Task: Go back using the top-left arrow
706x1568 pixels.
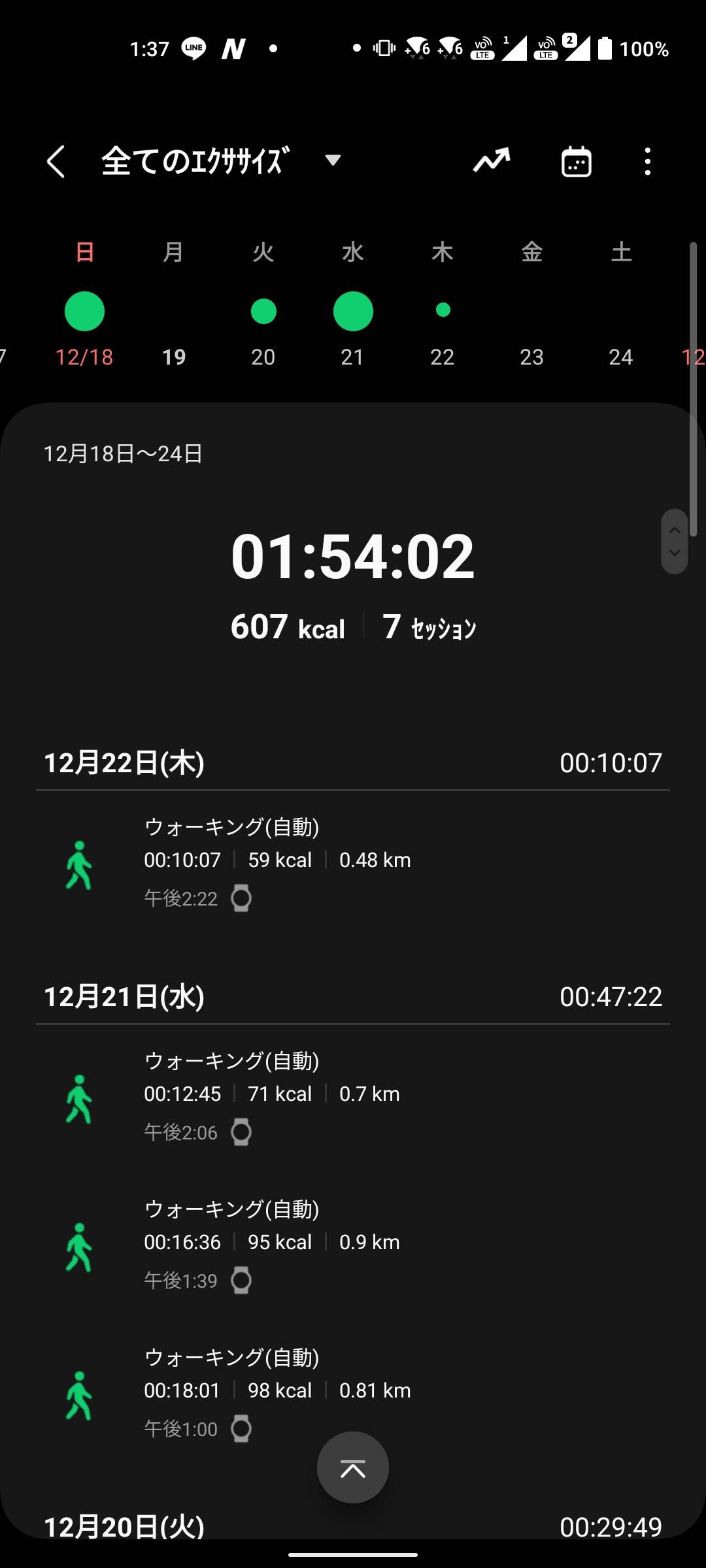Action: click(x=56, y=161)
